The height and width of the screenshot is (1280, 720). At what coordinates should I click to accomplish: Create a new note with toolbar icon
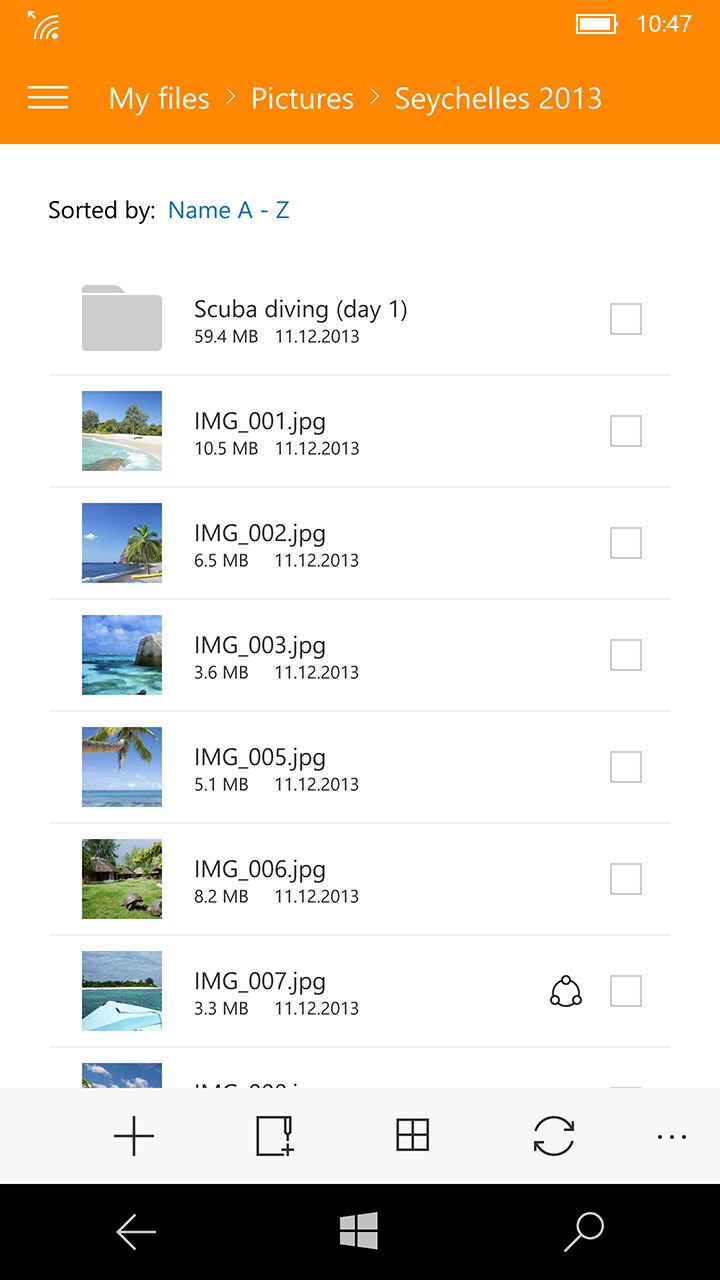pos(274,1136)
